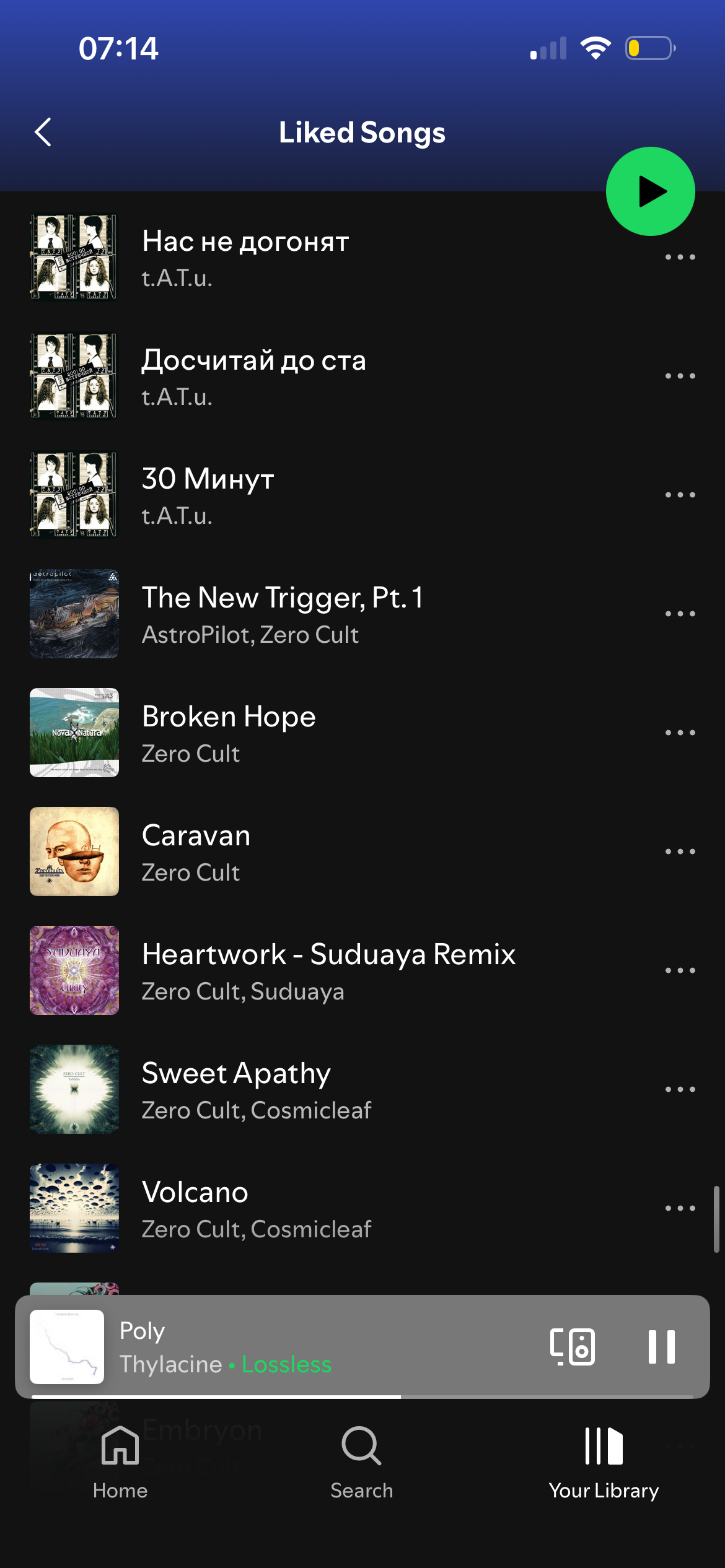Play 30 Минут by t.A.T.u.
The width and height of the screenshot is (725, 1568).
(x=208, y=495)
